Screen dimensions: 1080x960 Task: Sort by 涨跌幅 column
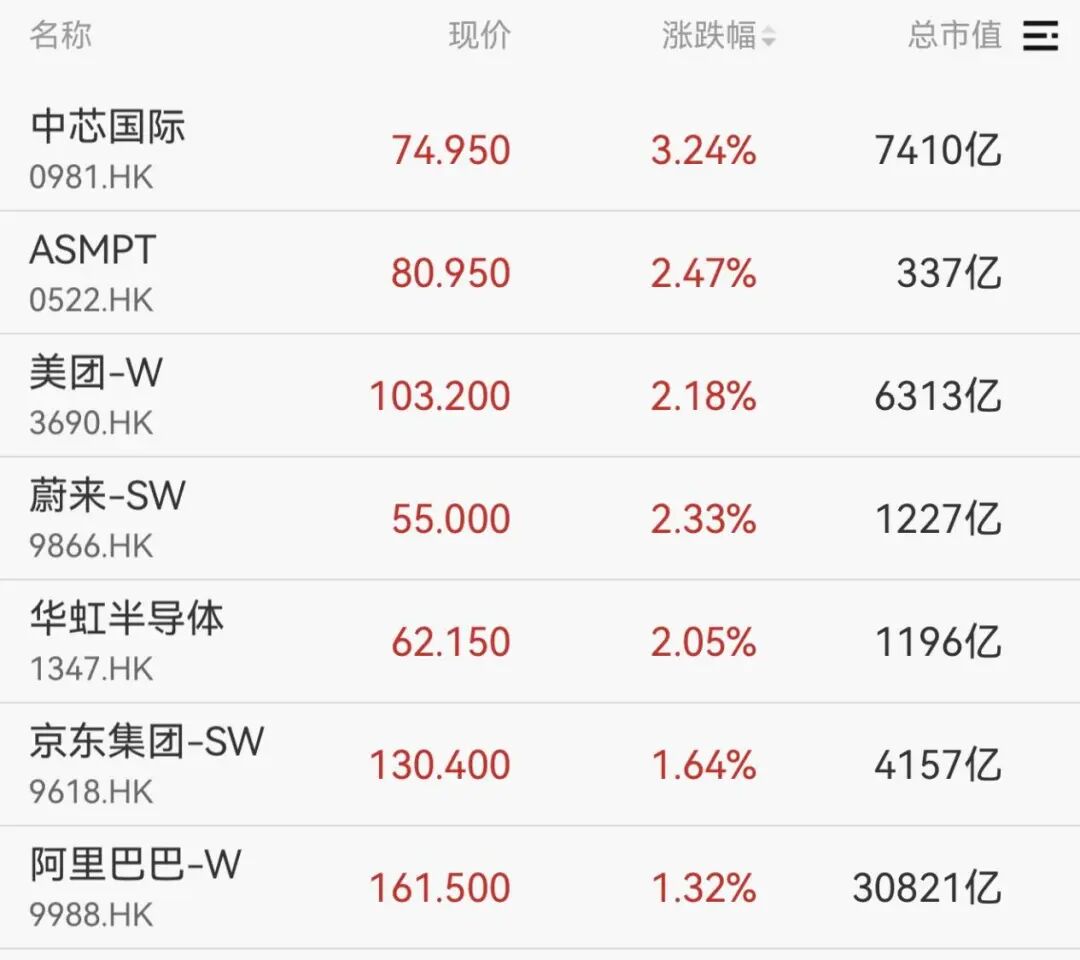pos(718,36)
